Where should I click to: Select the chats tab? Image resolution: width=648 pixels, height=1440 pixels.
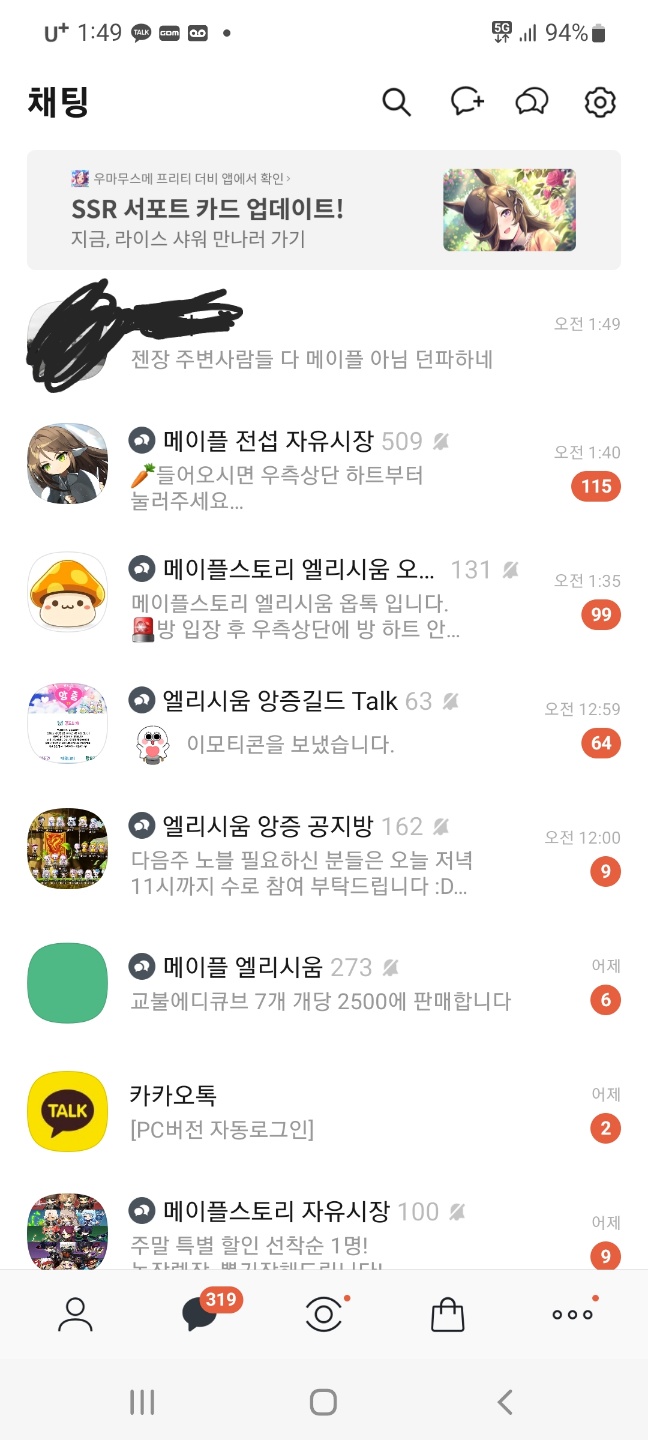pyautogui.click(x=200, y=1314)
